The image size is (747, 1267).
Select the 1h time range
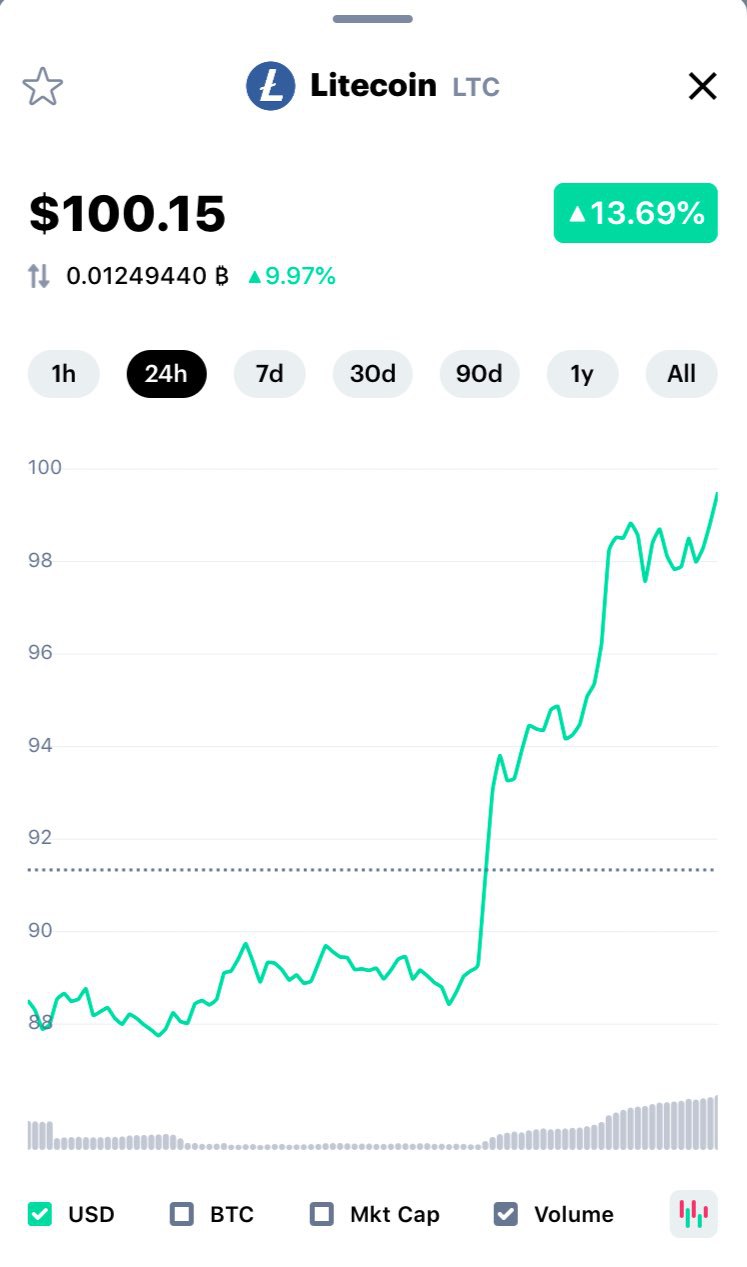coord(64,374)
